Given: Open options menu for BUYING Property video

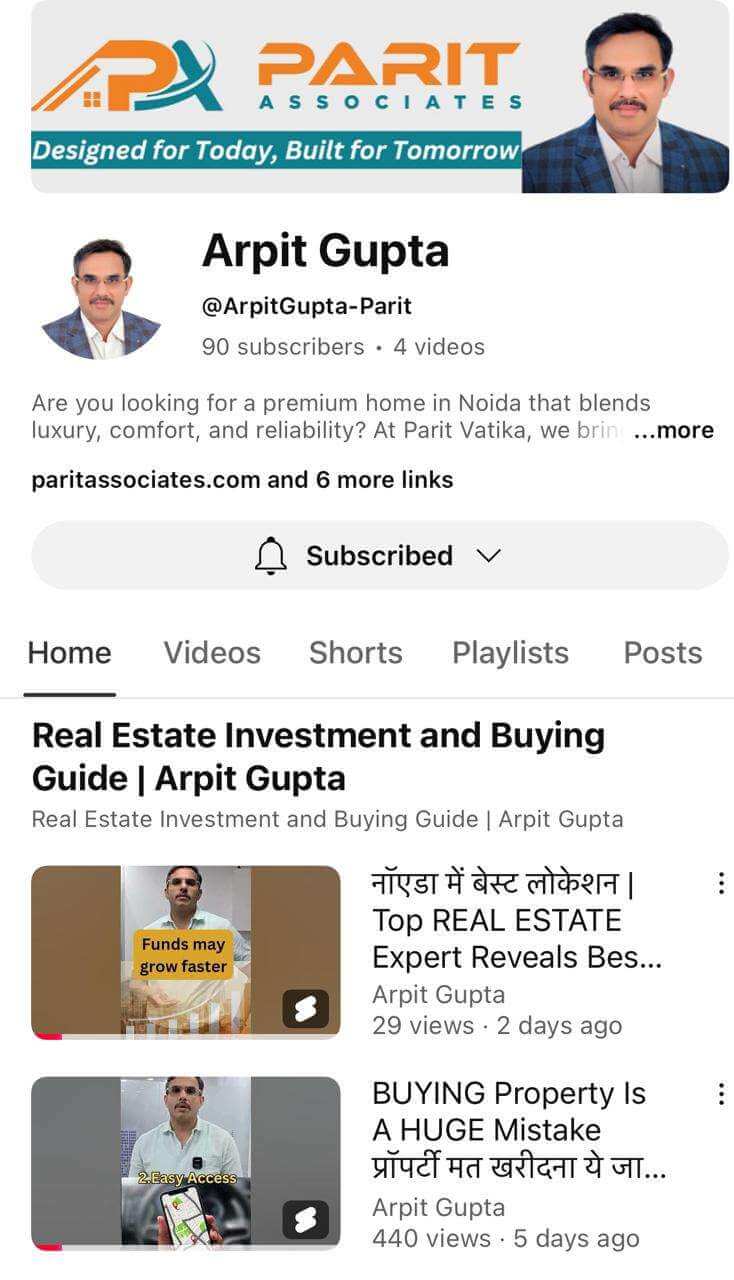Looking at the screenshot, I should click(720, 1094).
